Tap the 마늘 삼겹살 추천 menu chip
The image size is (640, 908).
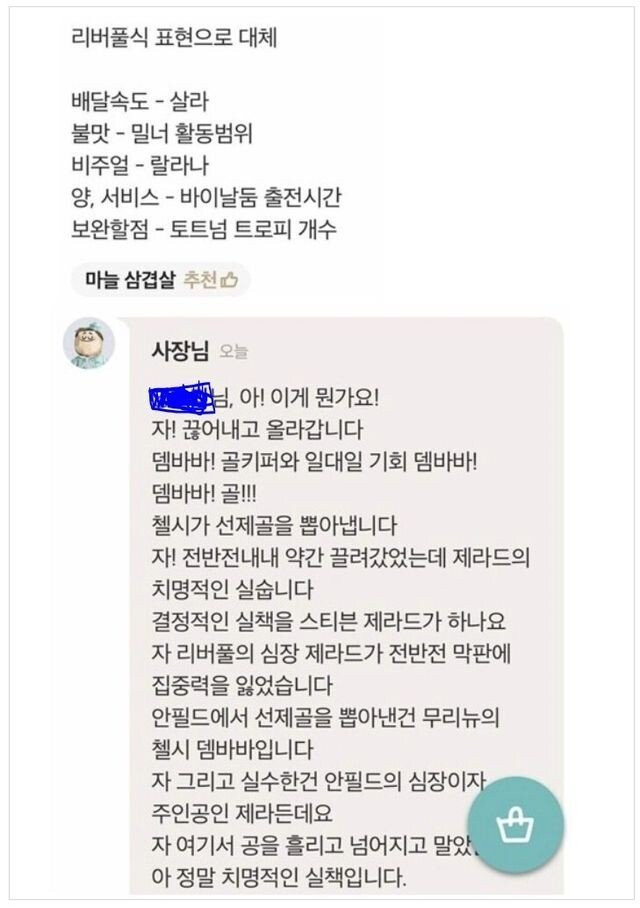(x=160, y=281)
